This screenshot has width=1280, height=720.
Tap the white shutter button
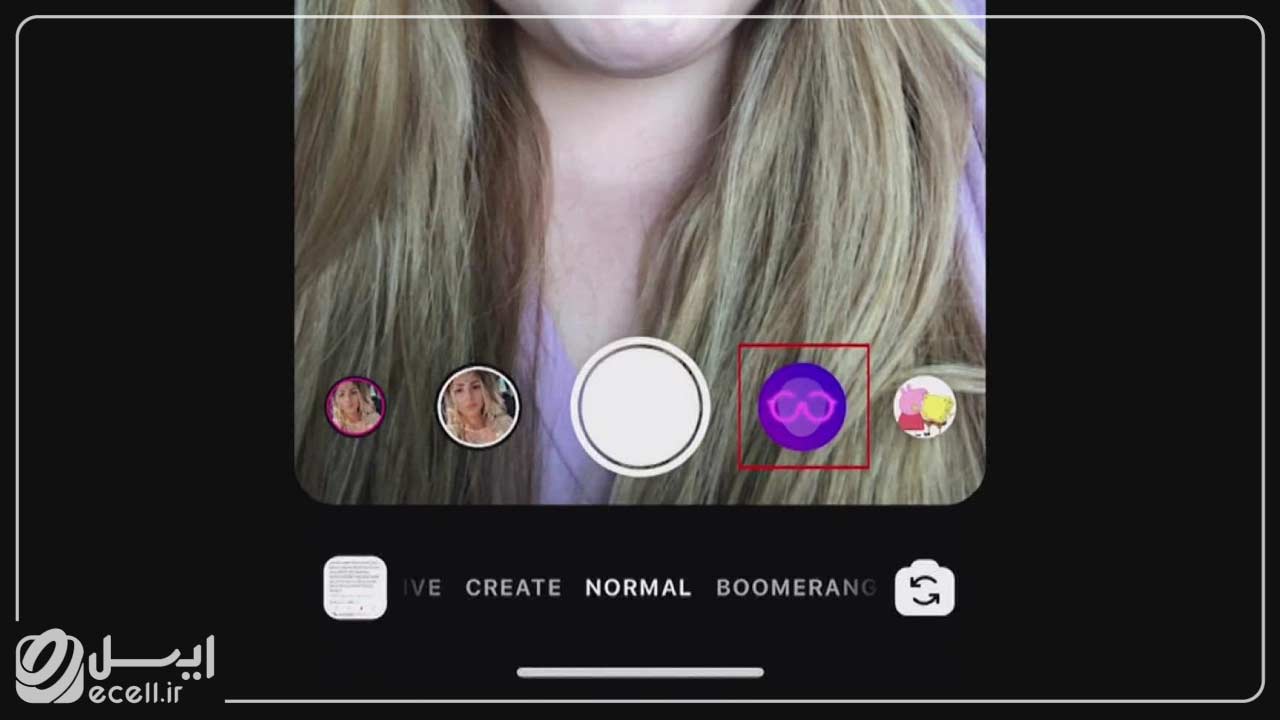pyautogui.click(x=640, y=406)
